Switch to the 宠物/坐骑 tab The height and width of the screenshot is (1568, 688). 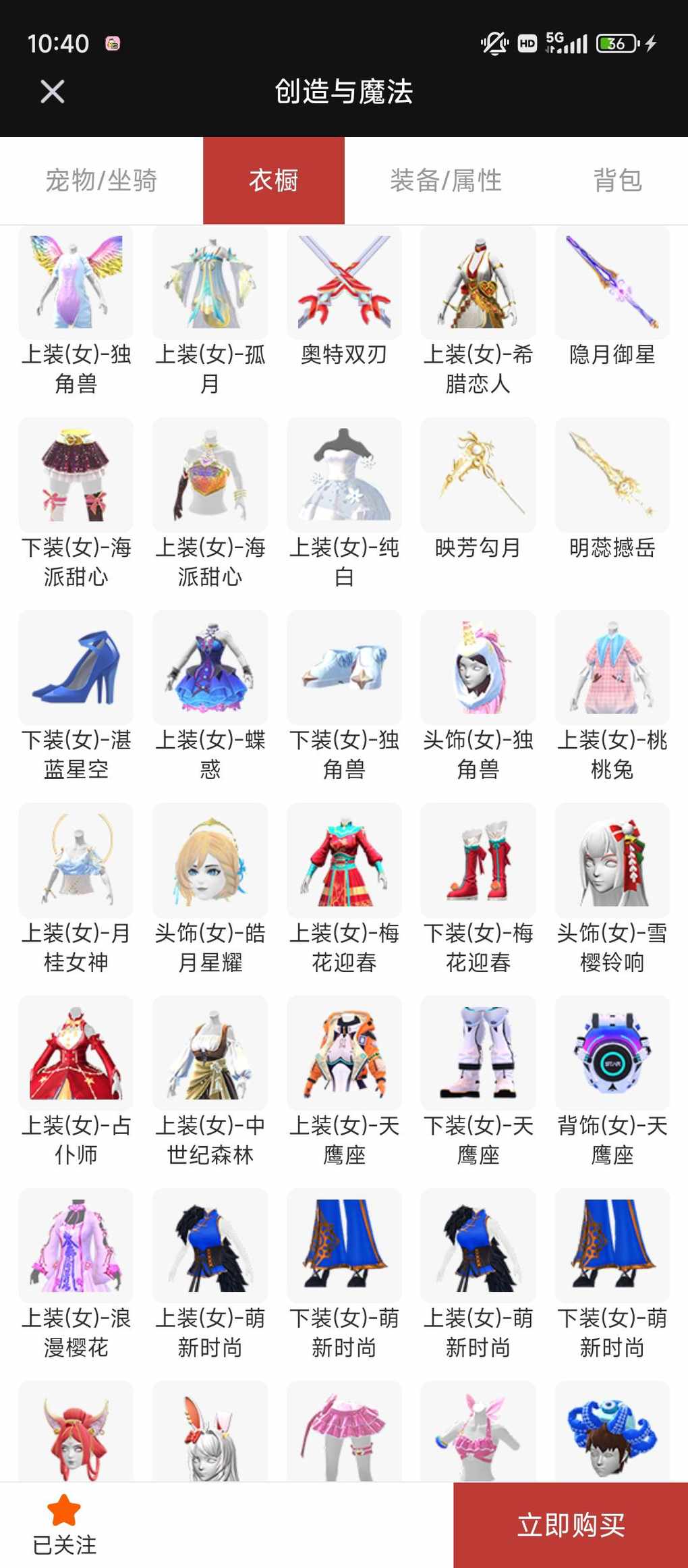101,181
